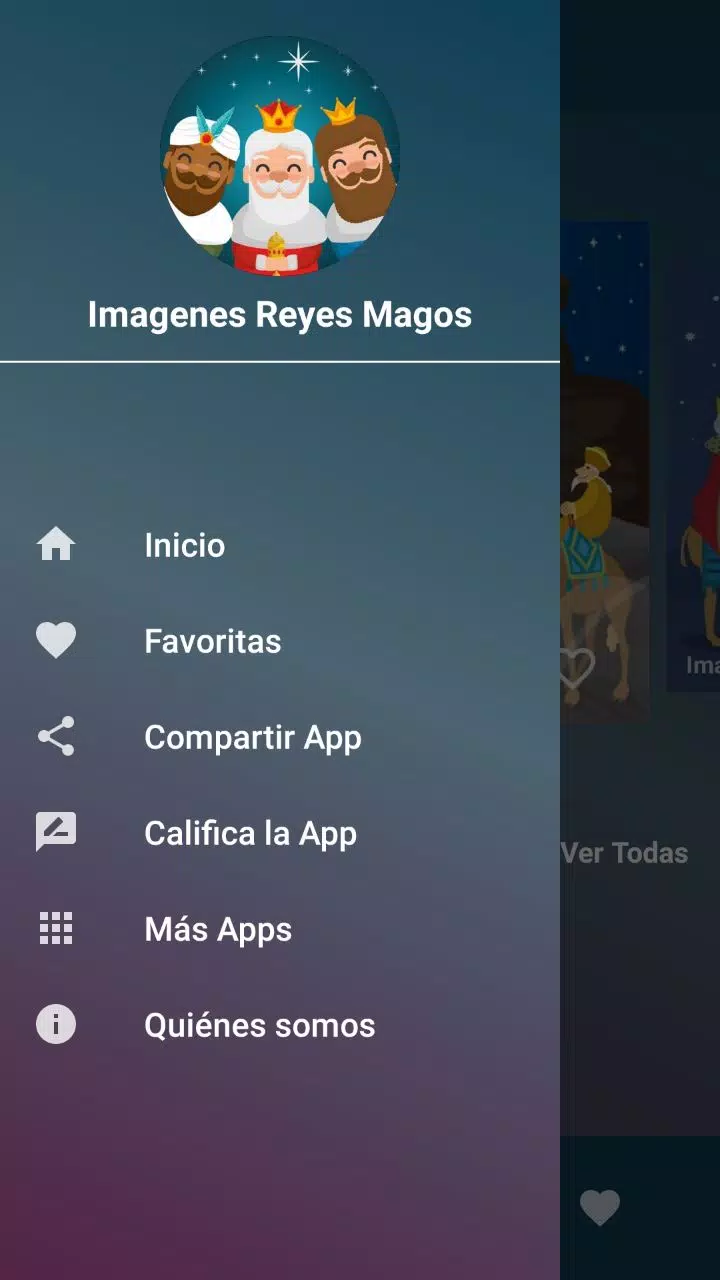Select Compartir App in the menu

coord(252,737)
